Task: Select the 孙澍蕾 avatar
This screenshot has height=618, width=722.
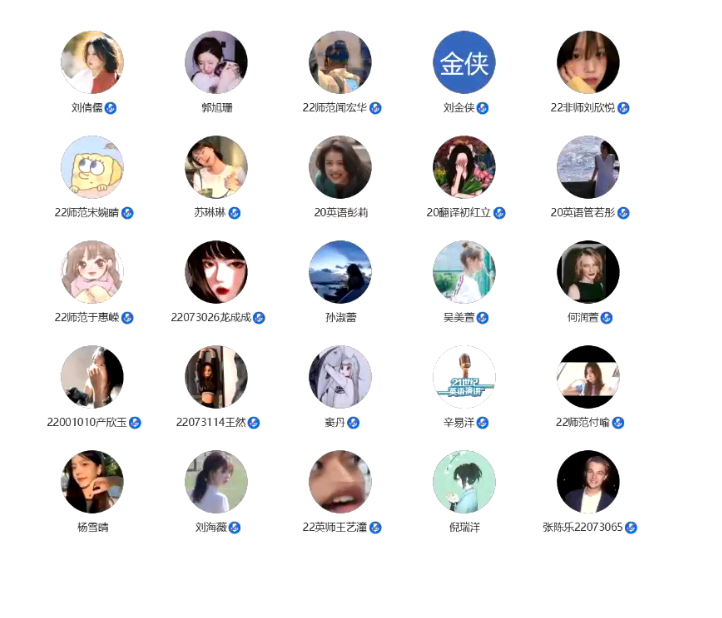Action: pyautogui.click(x=340, y=272)
